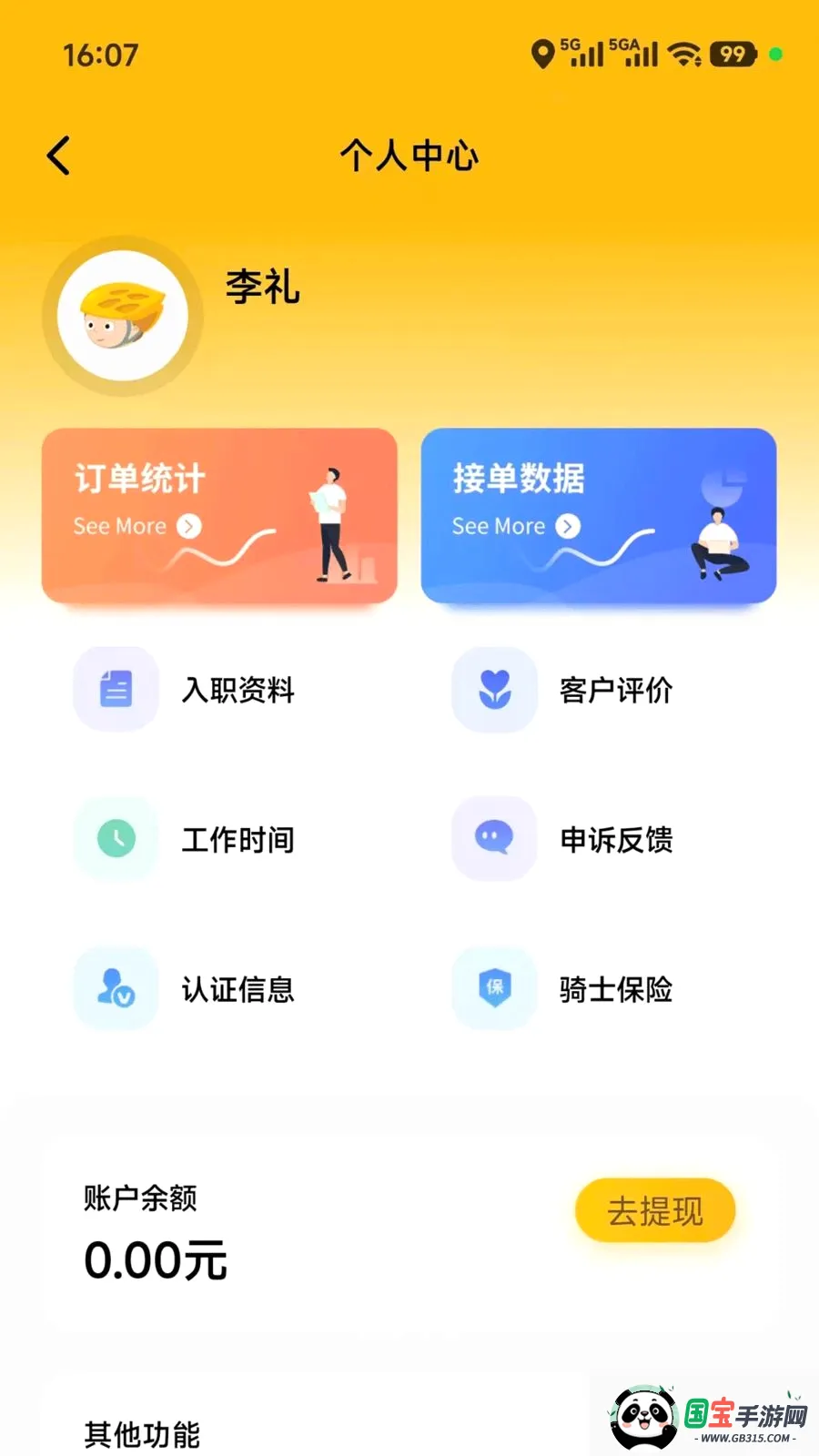
Task: View 客户评价
Action: tap(562, 690)
